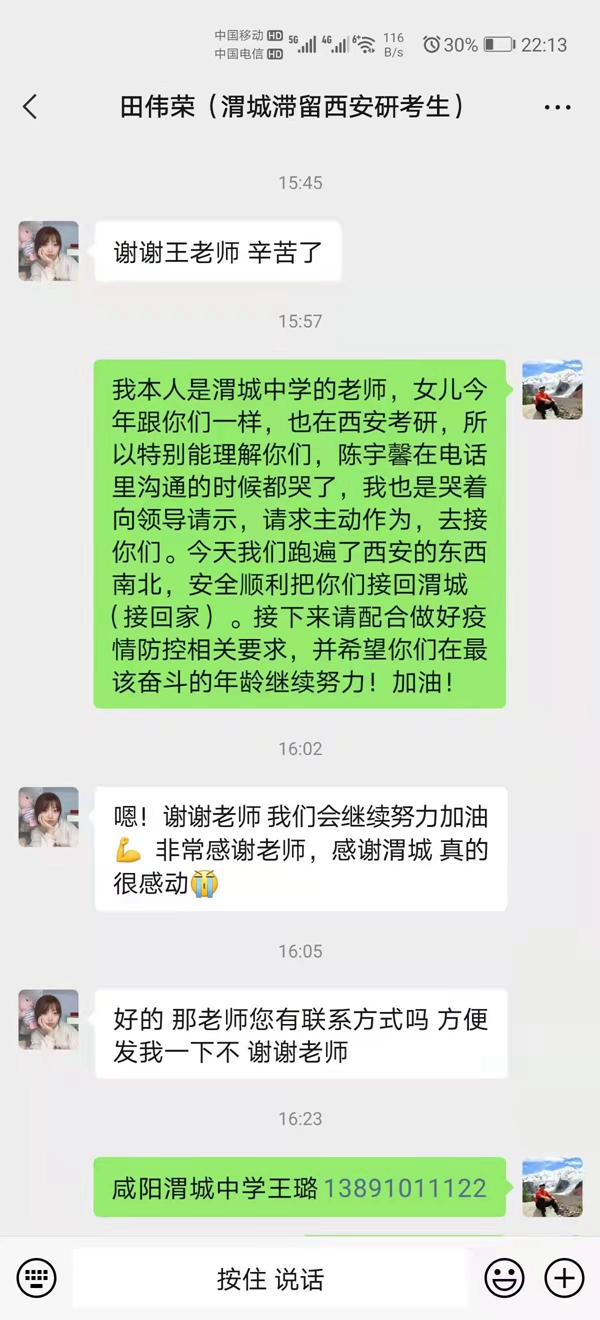Image resolution: width=600 pixels, height=1320 pixels.
Task: Open the emoji sticker panel
Action: click(x=505, y=1277)
